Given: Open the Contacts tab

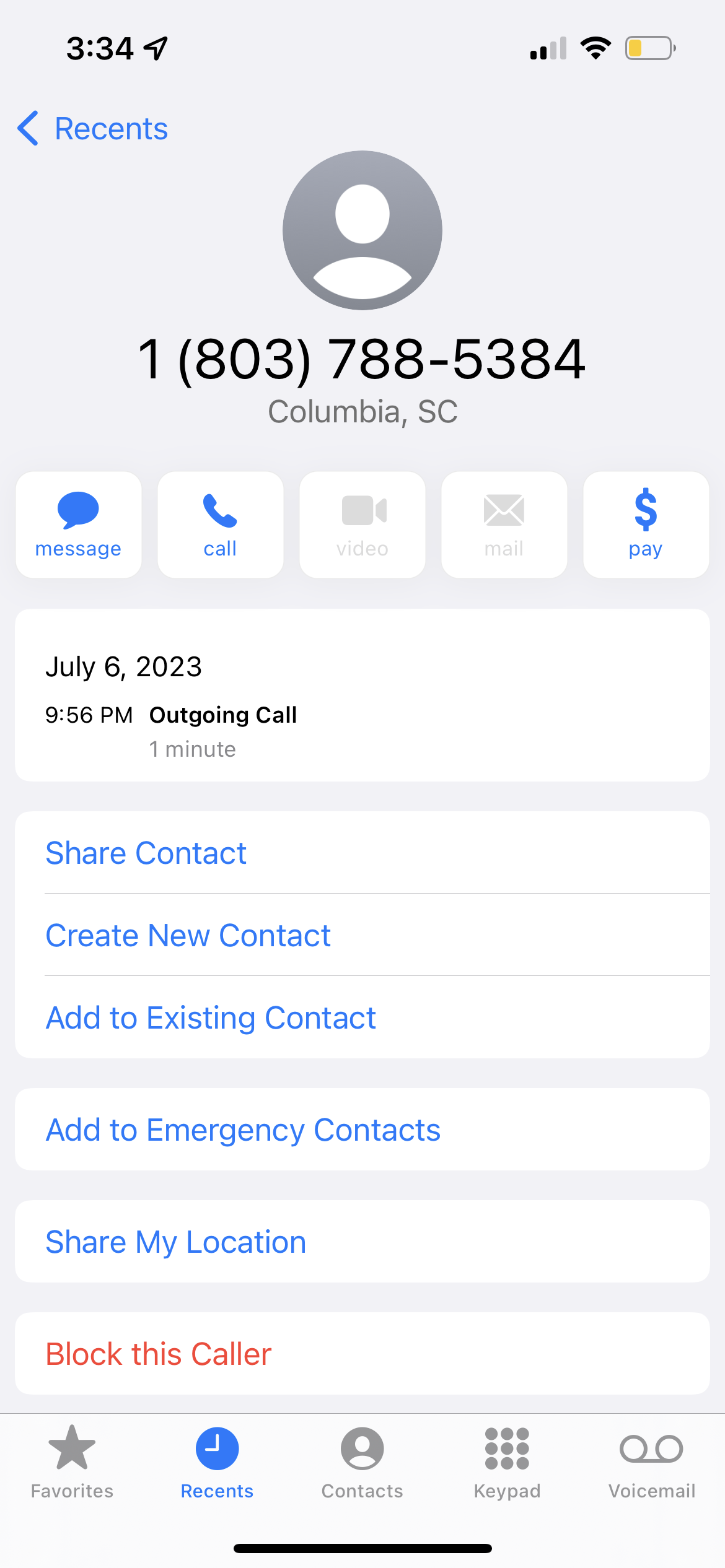Looking at the screenshot, I should click(362, 1461).
